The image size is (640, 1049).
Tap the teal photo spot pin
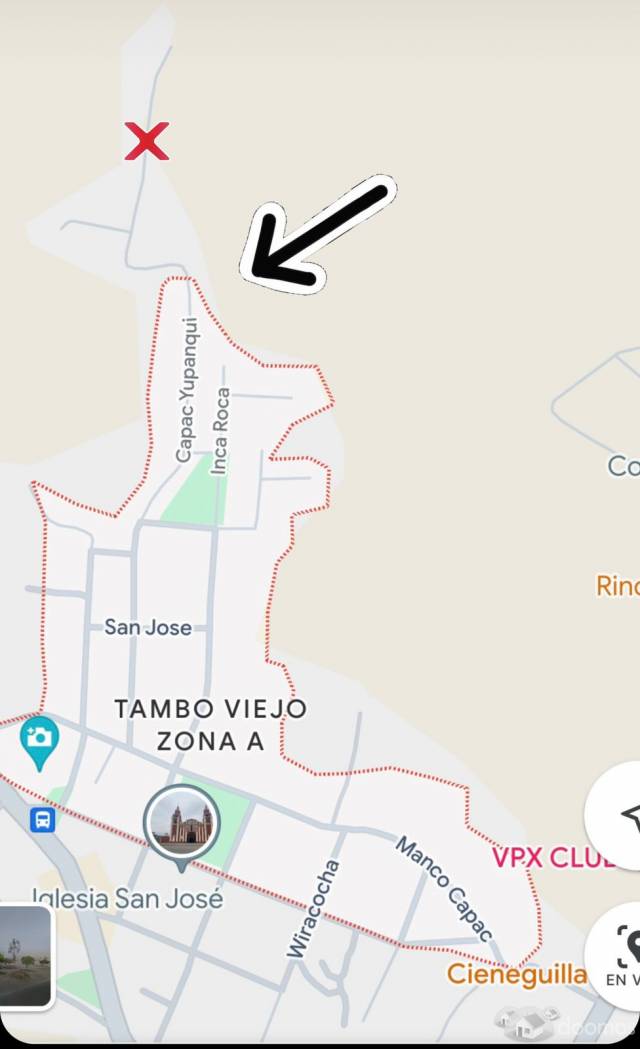tap(39, 743)
